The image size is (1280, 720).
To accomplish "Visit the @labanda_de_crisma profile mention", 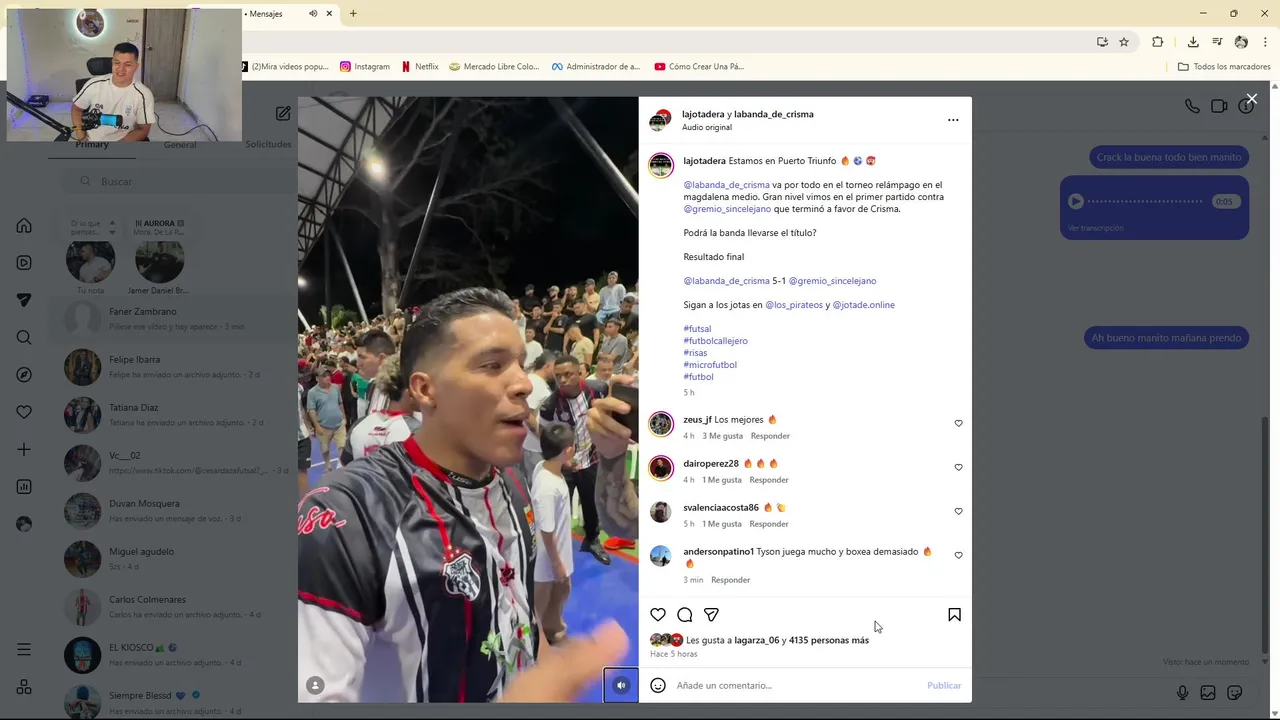I will click(x=726, y=185).
